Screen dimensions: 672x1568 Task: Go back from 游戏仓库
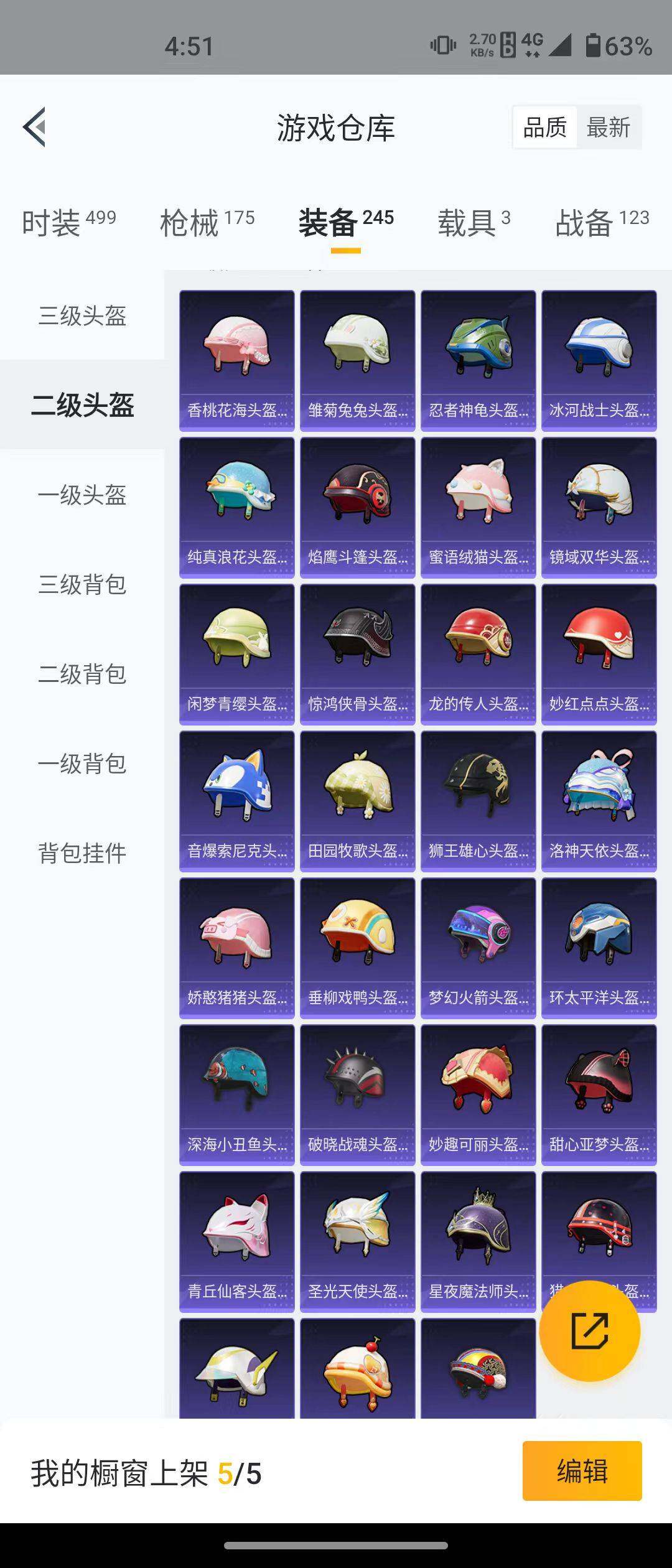point(35,127)
